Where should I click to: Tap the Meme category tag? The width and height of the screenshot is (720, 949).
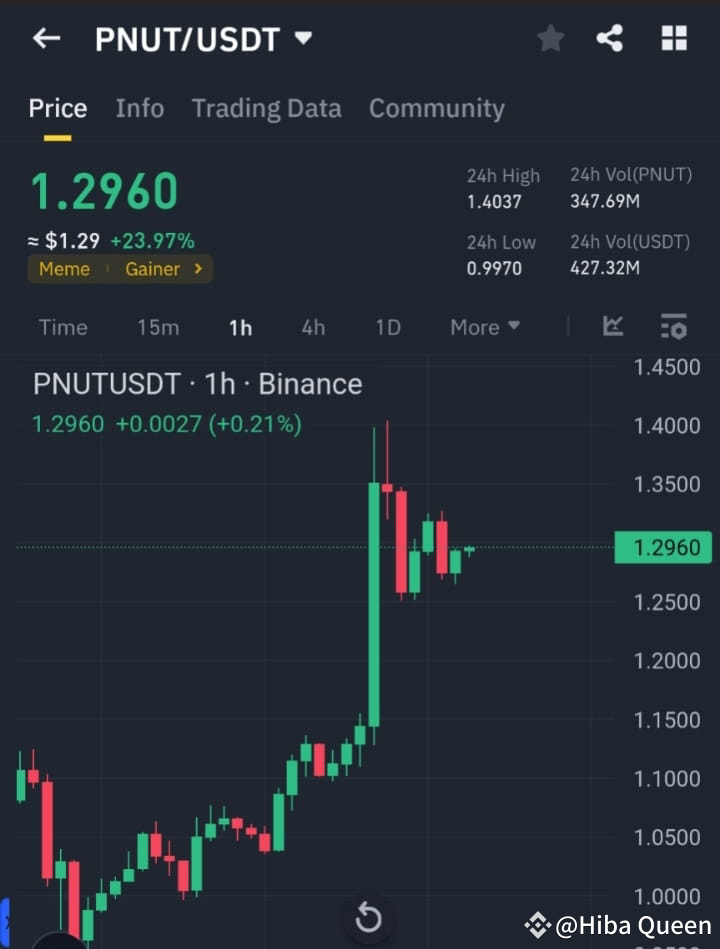(64, 269)
